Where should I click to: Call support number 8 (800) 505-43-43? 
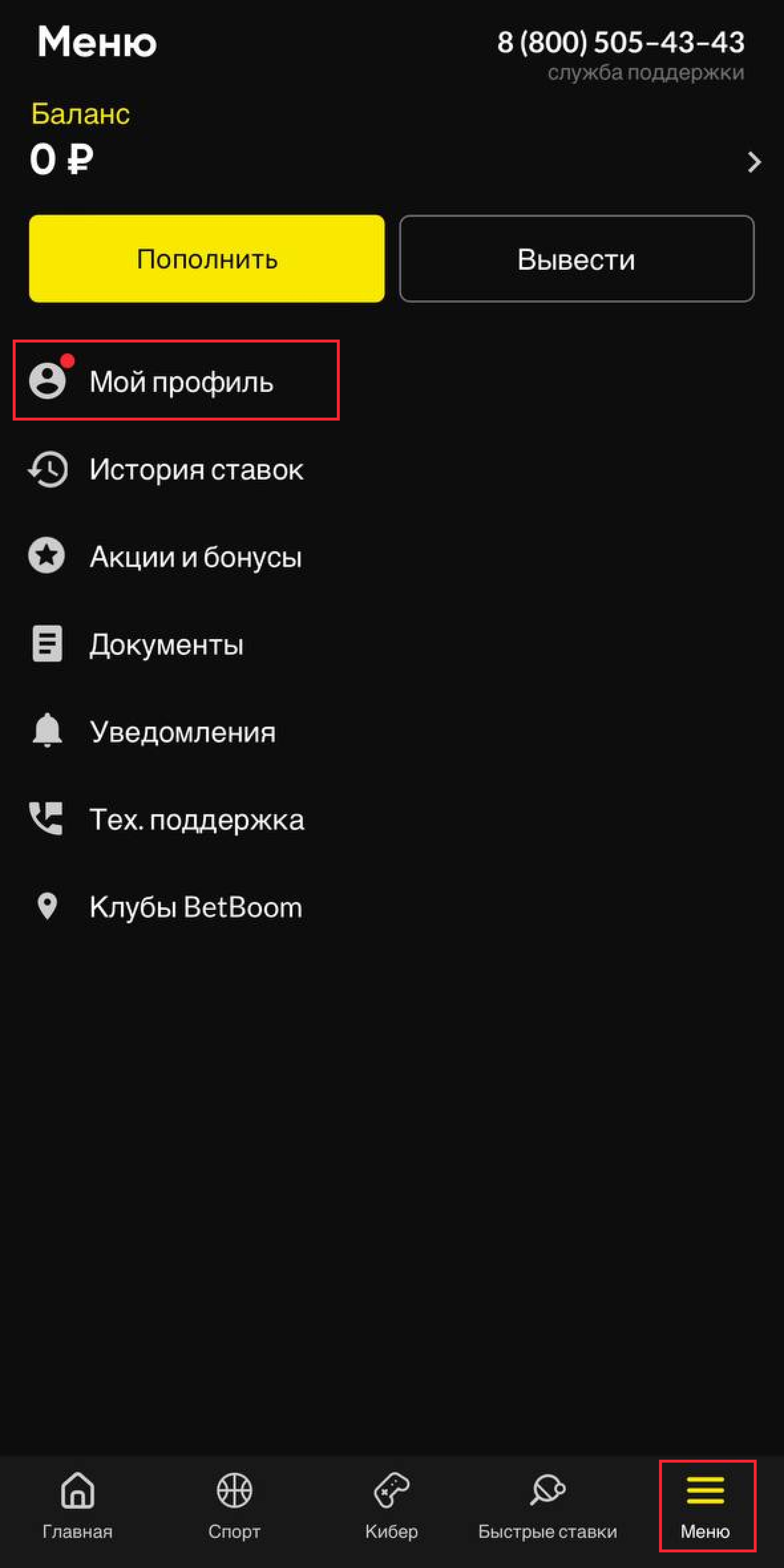pos(620,43)
